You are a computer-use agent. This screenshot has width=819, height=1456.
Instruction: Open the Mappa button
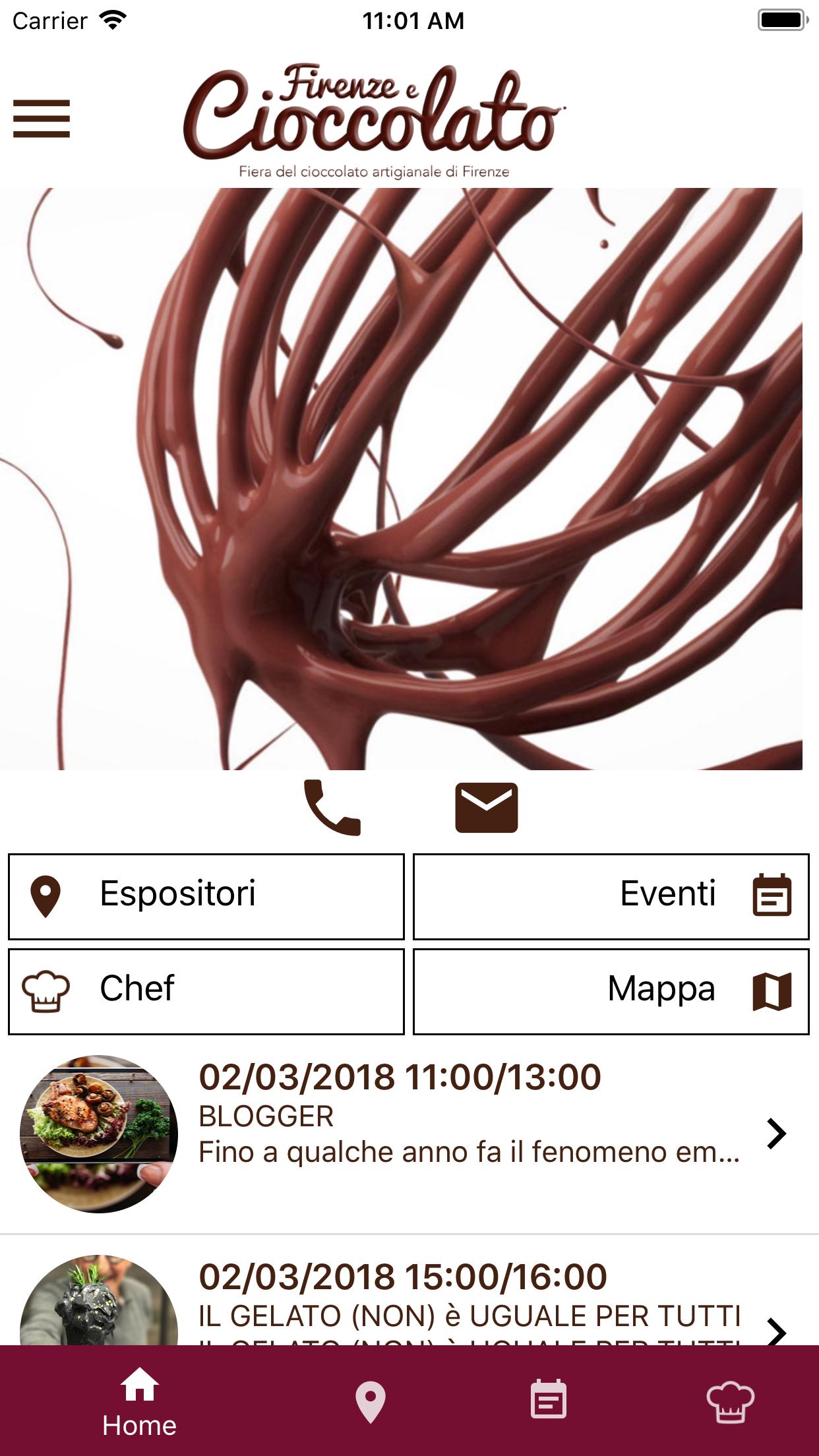[611, 991]
